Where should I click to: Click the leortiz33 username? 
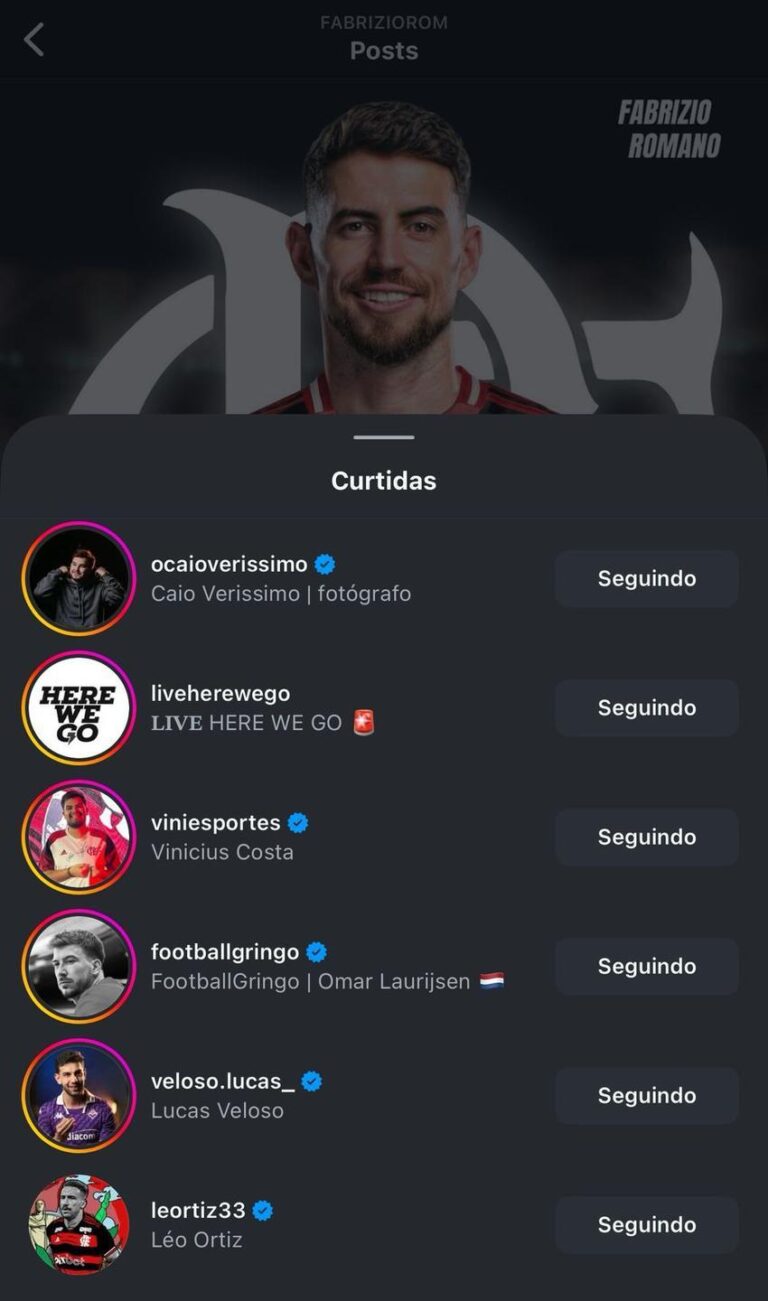click(x=195, y=1210)
